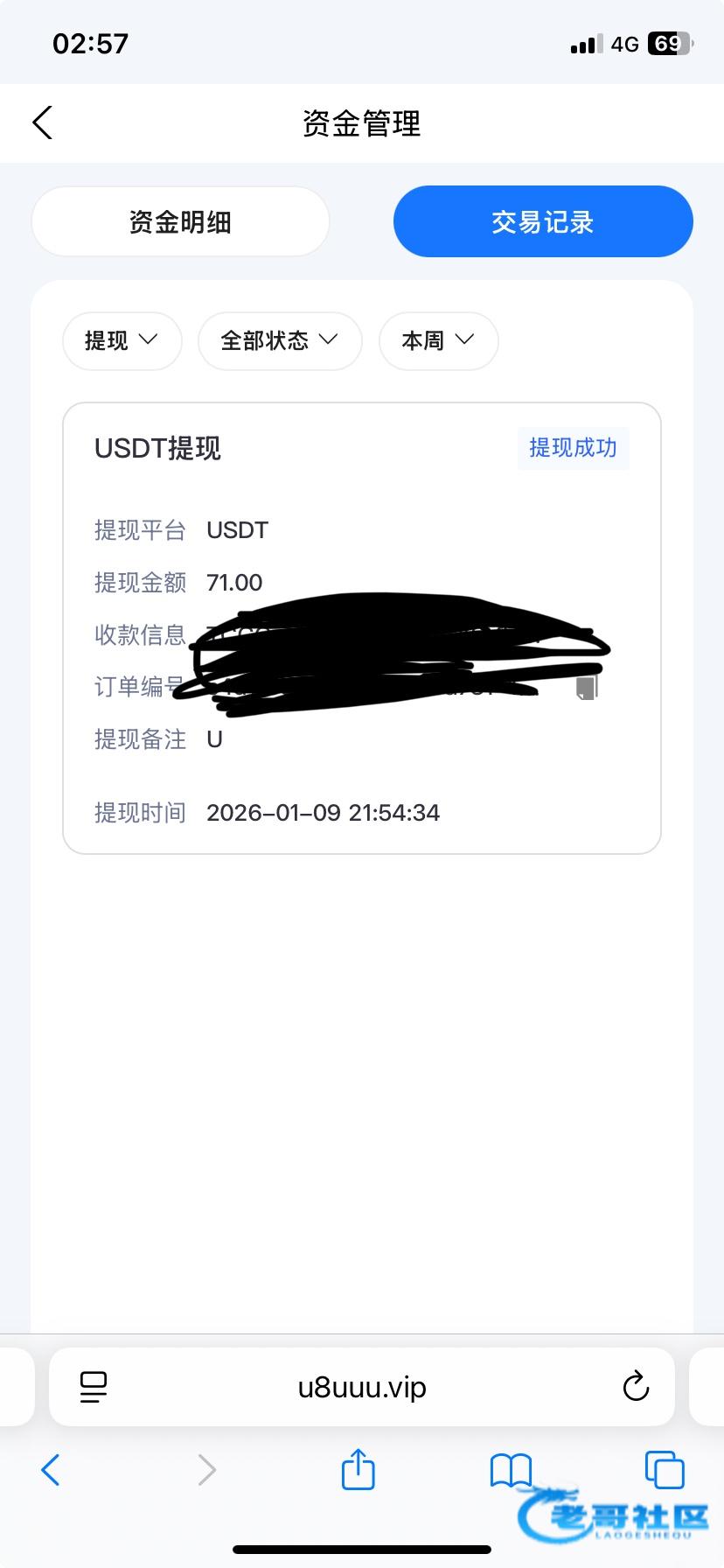The width and height of the screenshot is (724, 1568).
Task: Open the 全部状态 status filter
Action: click(279, 340)
